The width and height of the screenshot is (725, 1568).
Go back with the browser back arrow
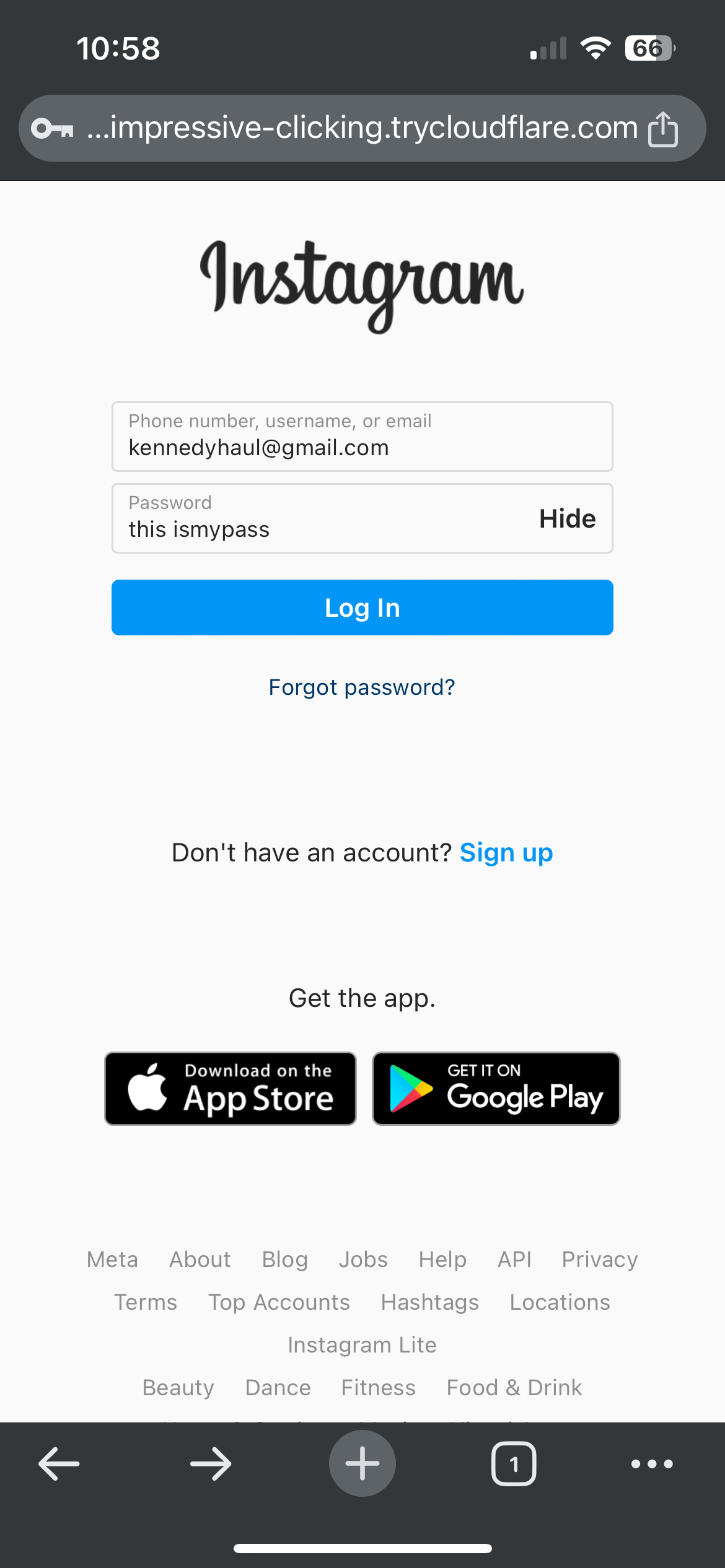[x=59, y=1464]
